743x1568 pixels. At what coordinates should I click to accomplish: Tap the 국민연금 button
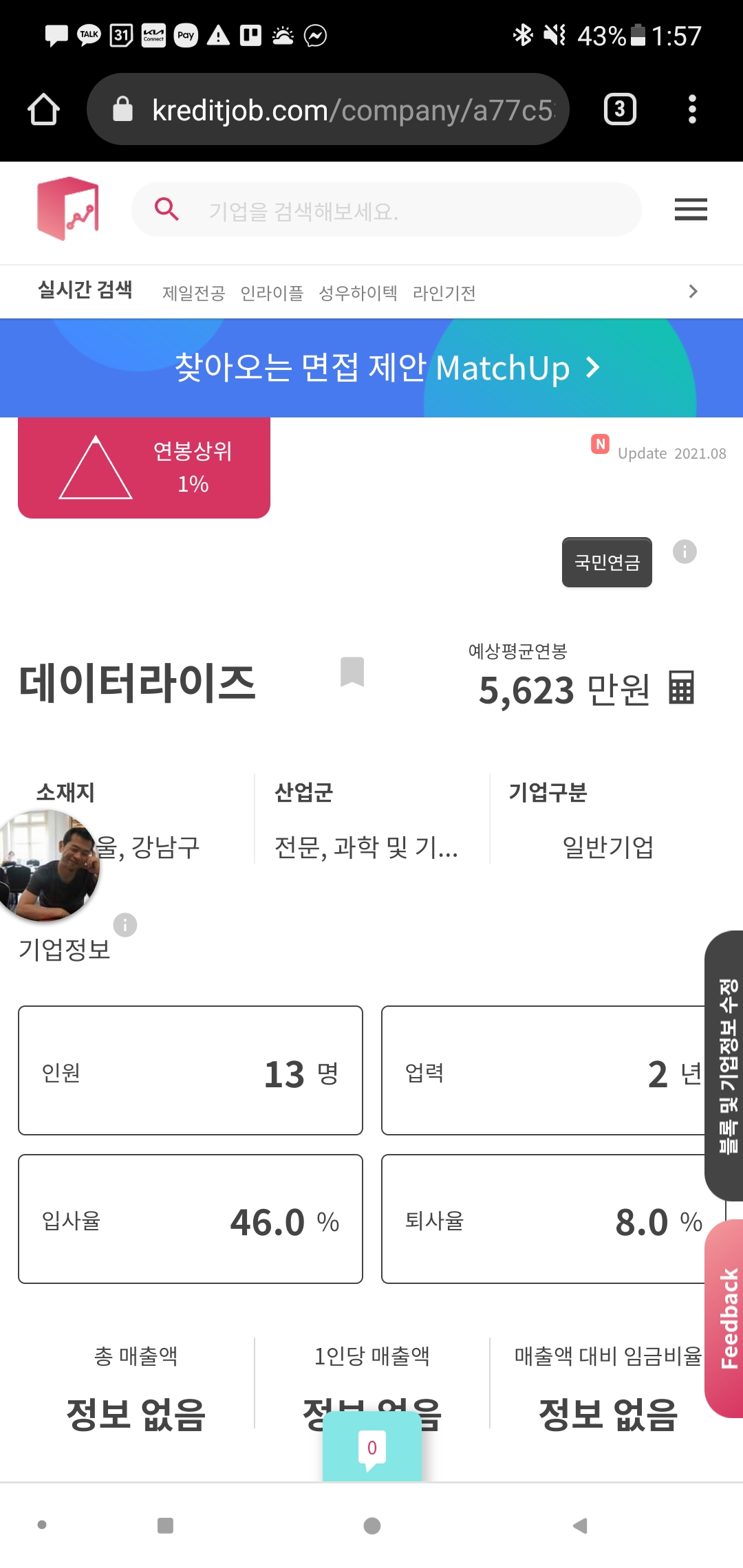tap(607, 563)
